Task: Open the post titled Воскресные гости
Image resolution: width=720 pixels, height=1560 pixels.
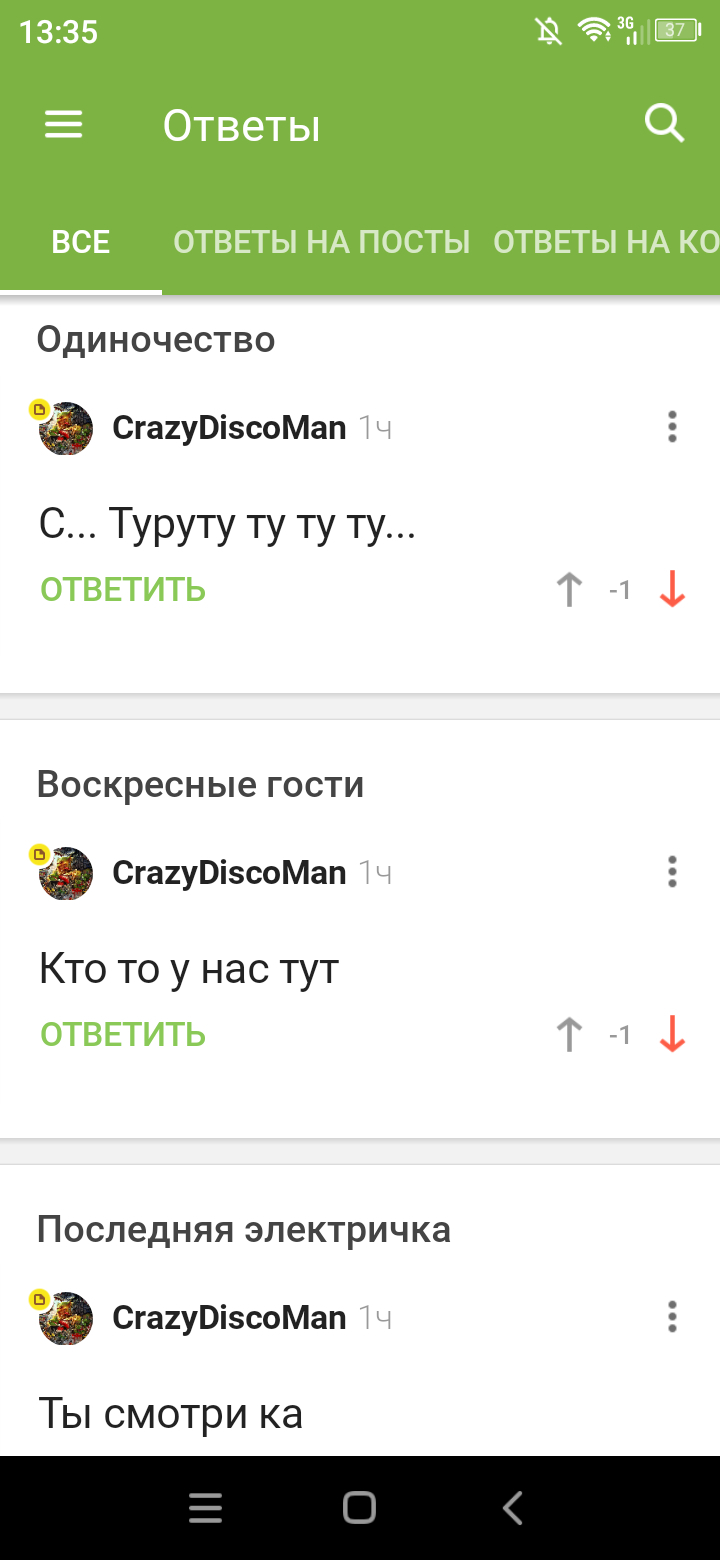Action: click(200, 785)
